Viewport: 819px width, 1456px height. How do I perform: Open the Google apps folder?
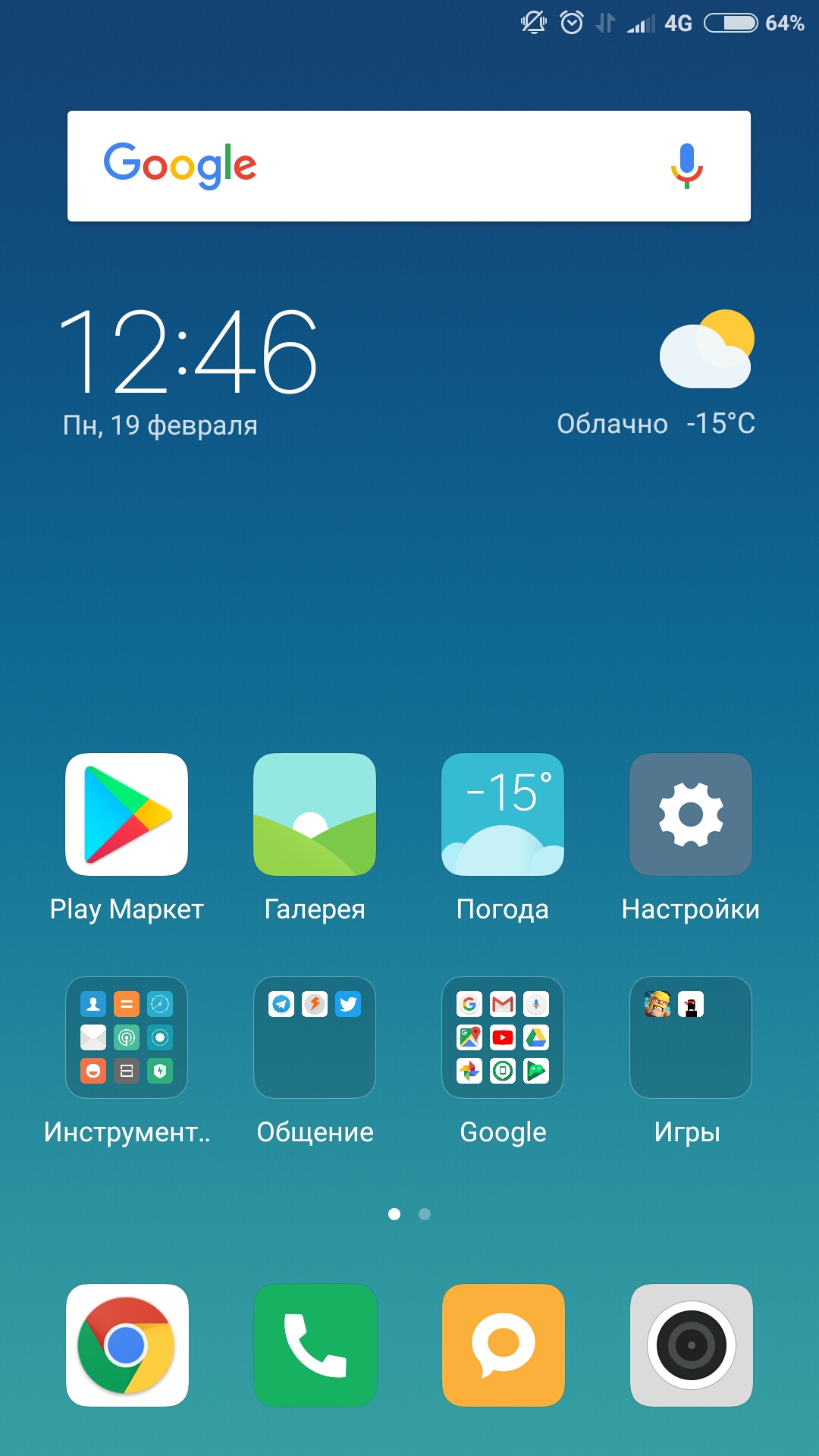pyautogui.click(x=503, y=1037)
